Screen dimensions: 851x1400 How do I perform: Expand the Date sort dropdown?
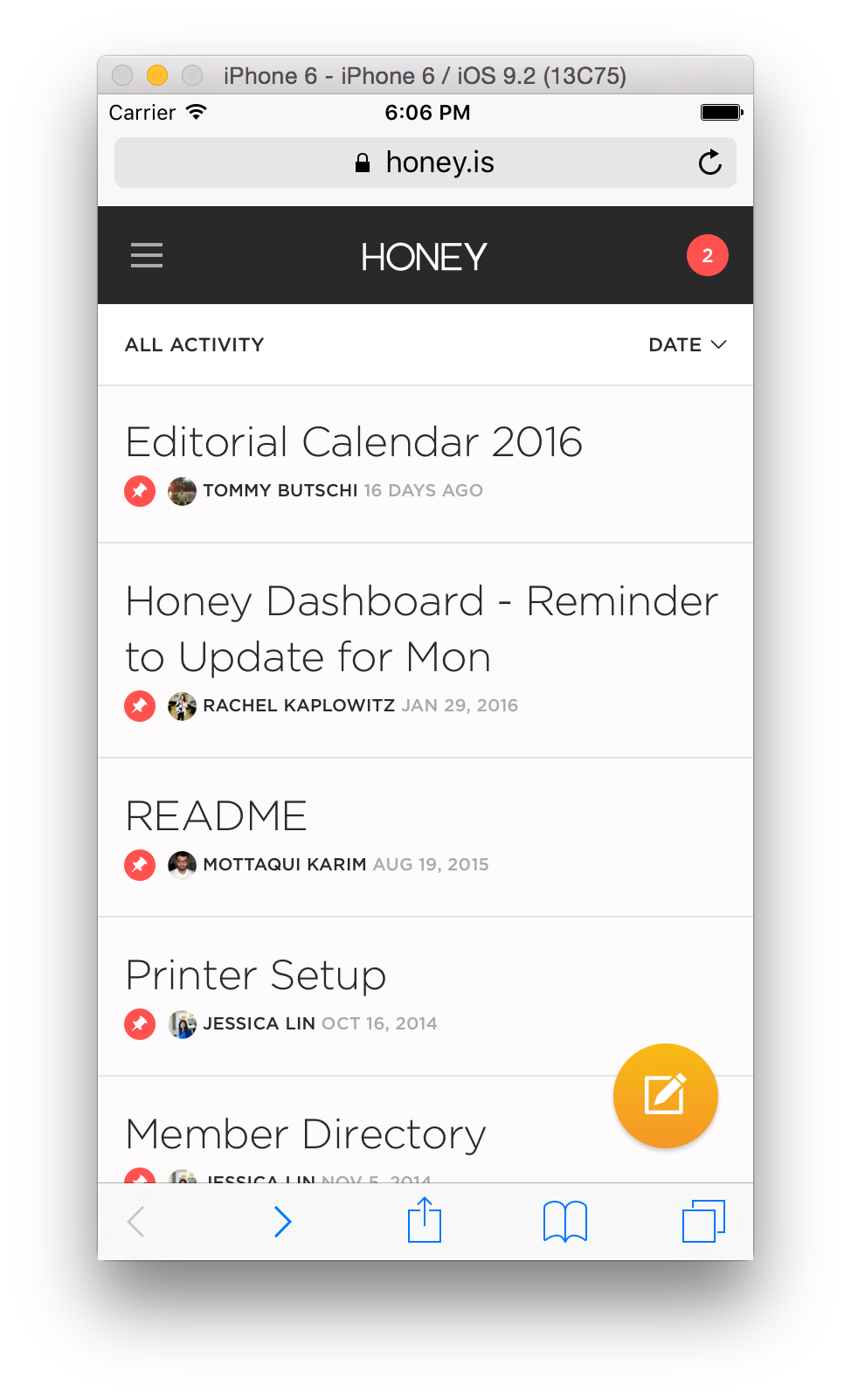pos(687,344)
